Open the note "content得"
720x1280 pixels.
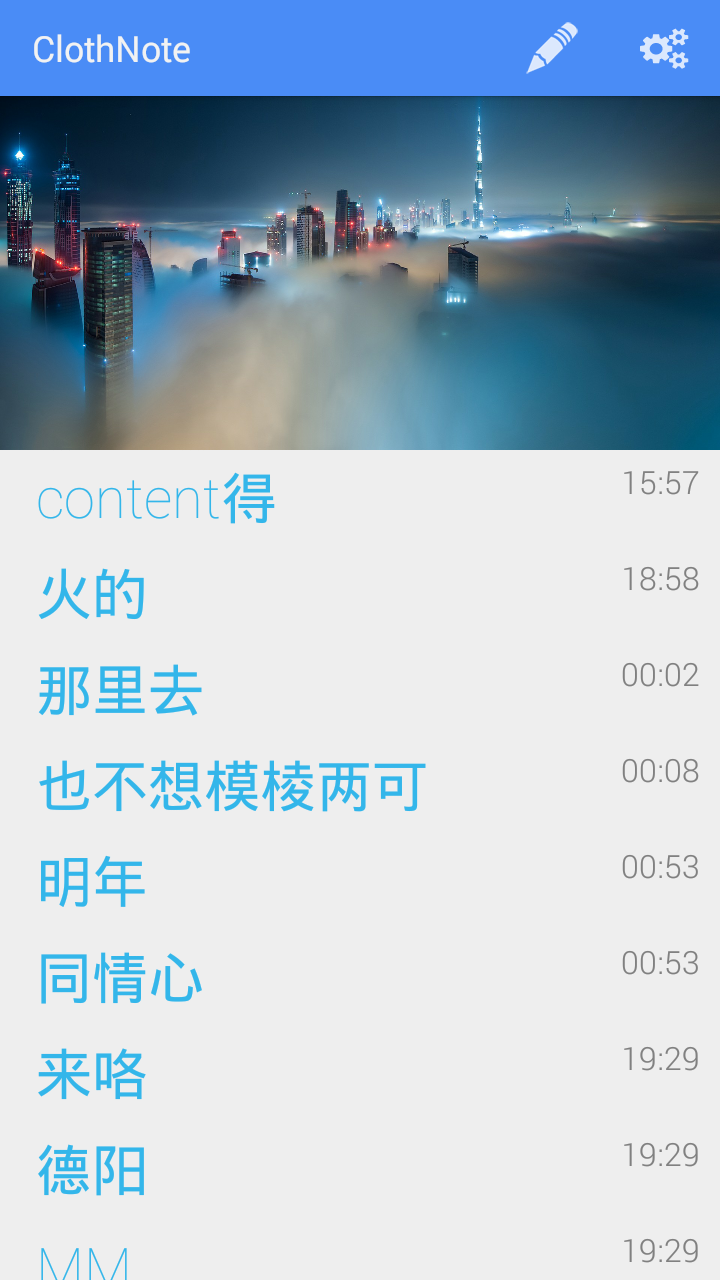[x=156, y=499]
